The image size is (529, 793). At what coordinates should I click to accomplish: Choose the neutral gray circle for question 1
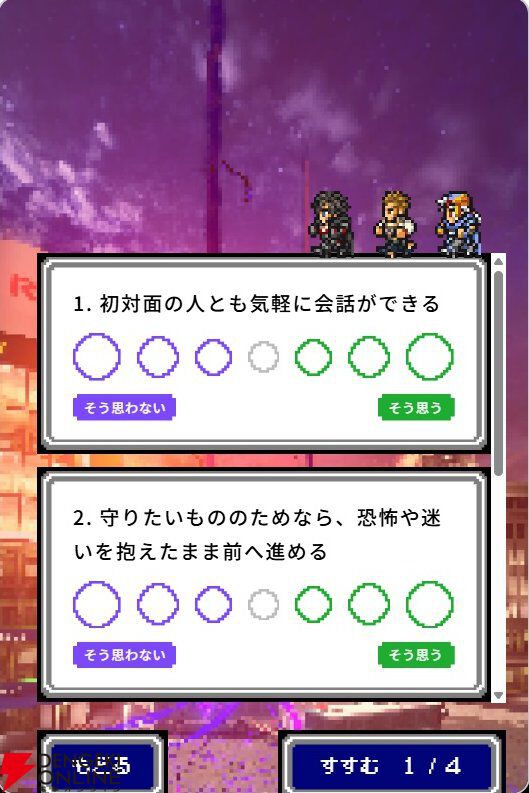click(263, 357)
